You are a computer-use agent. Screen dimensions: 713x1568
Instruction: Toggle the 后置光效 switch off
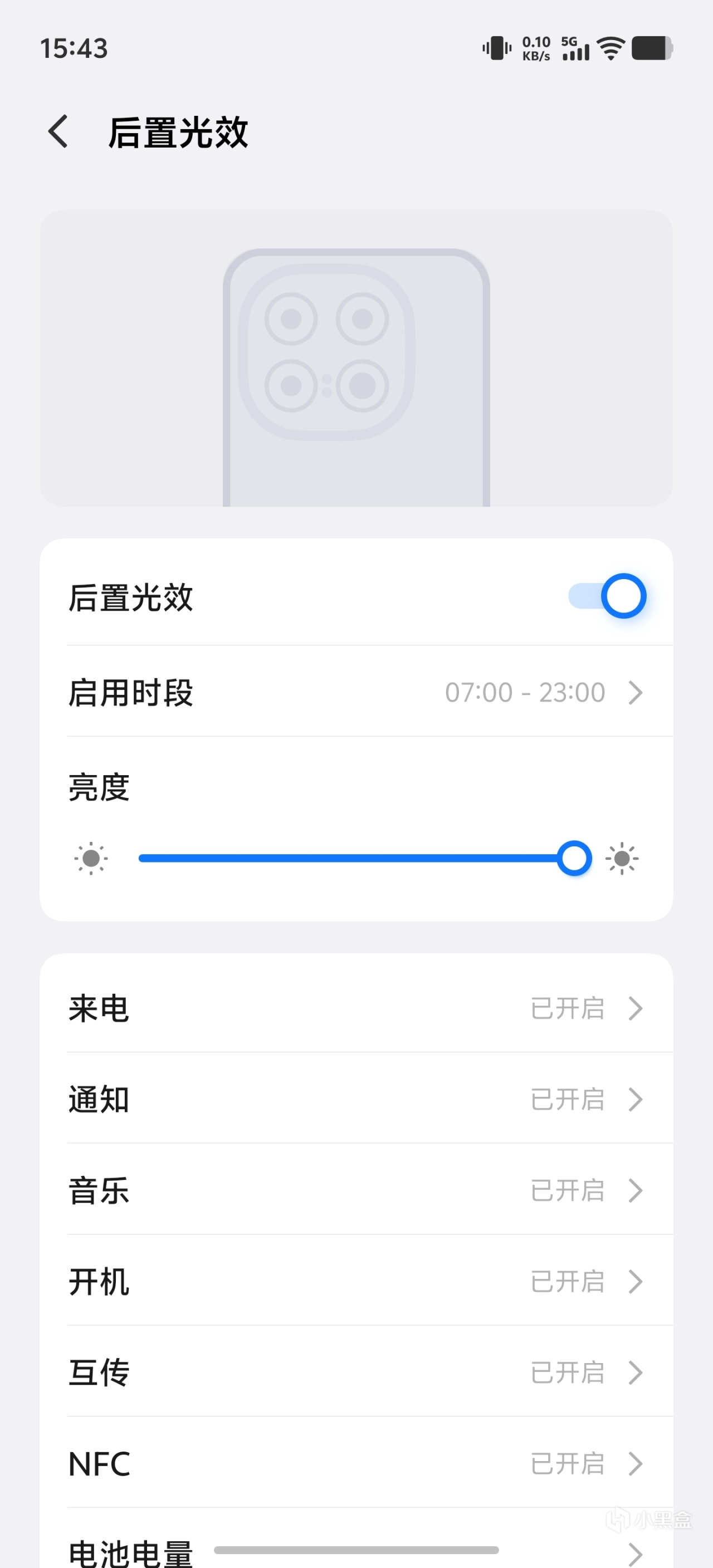pos(607,596)
